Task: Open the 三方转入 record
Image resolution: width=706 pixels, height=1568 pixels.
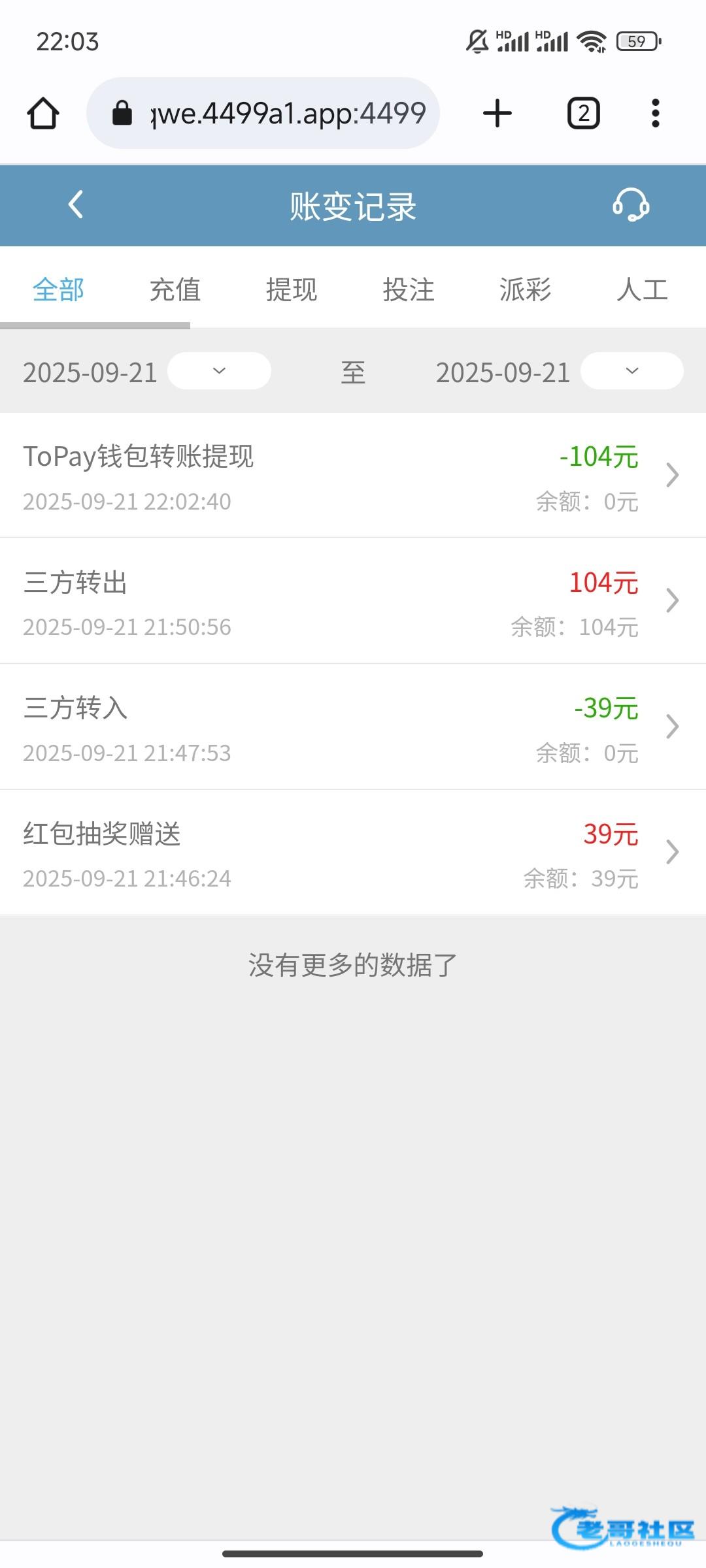Action: pos(353,727)
